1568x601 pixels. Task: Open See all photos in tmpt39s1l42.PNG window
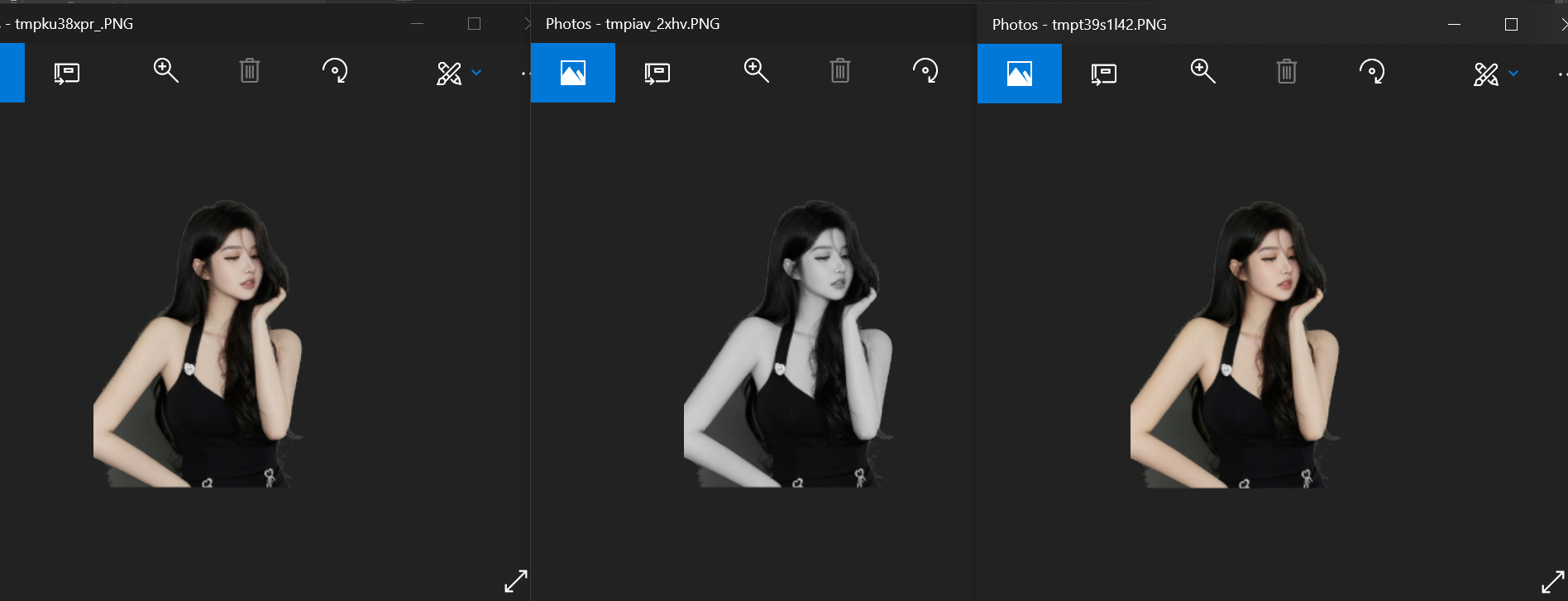click(1019, 74)
